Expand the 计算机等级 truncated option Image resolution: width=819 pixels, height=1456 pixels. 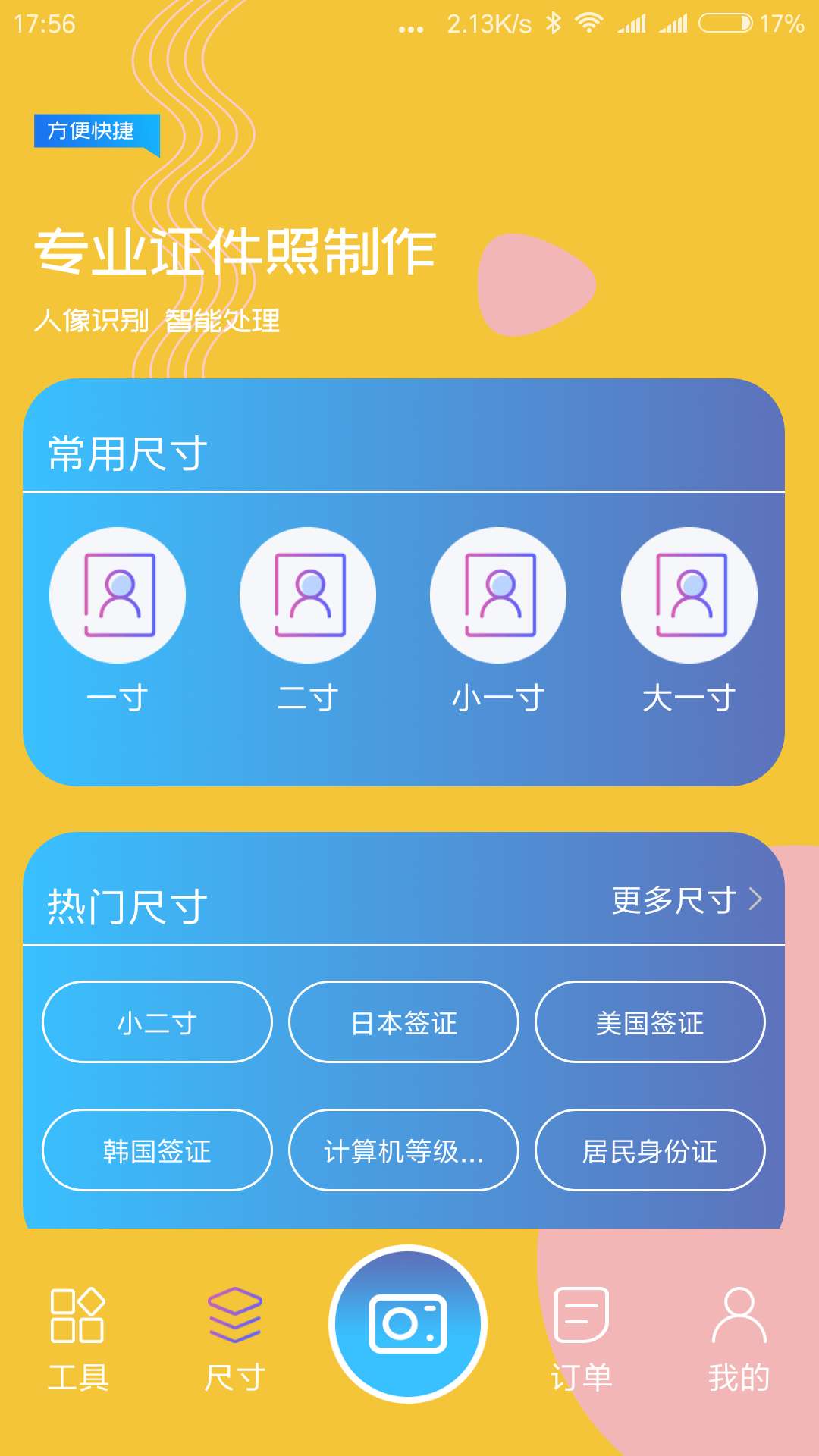coord(403,1150)
